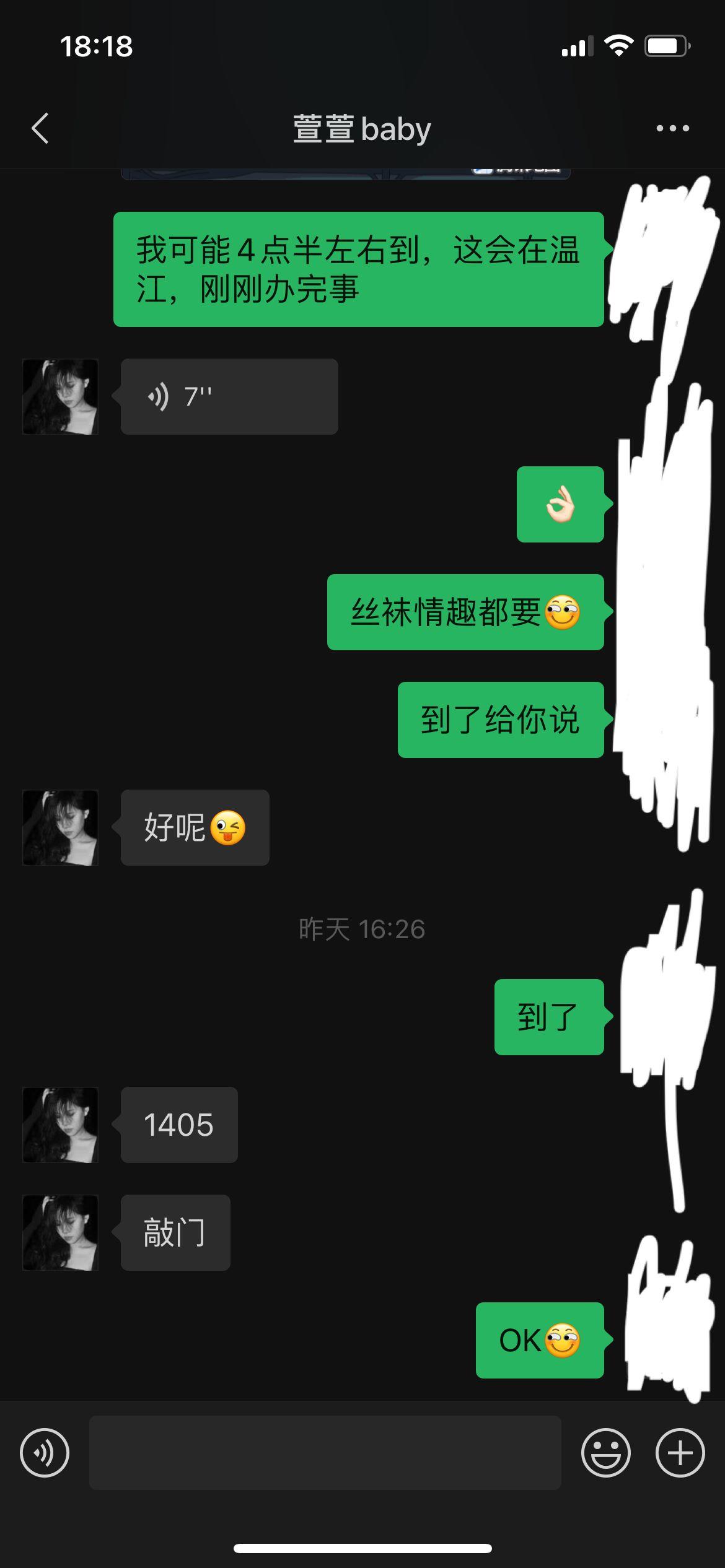Open the plus attachments menu
725x1568 pixels.
tap(680, 1452)
